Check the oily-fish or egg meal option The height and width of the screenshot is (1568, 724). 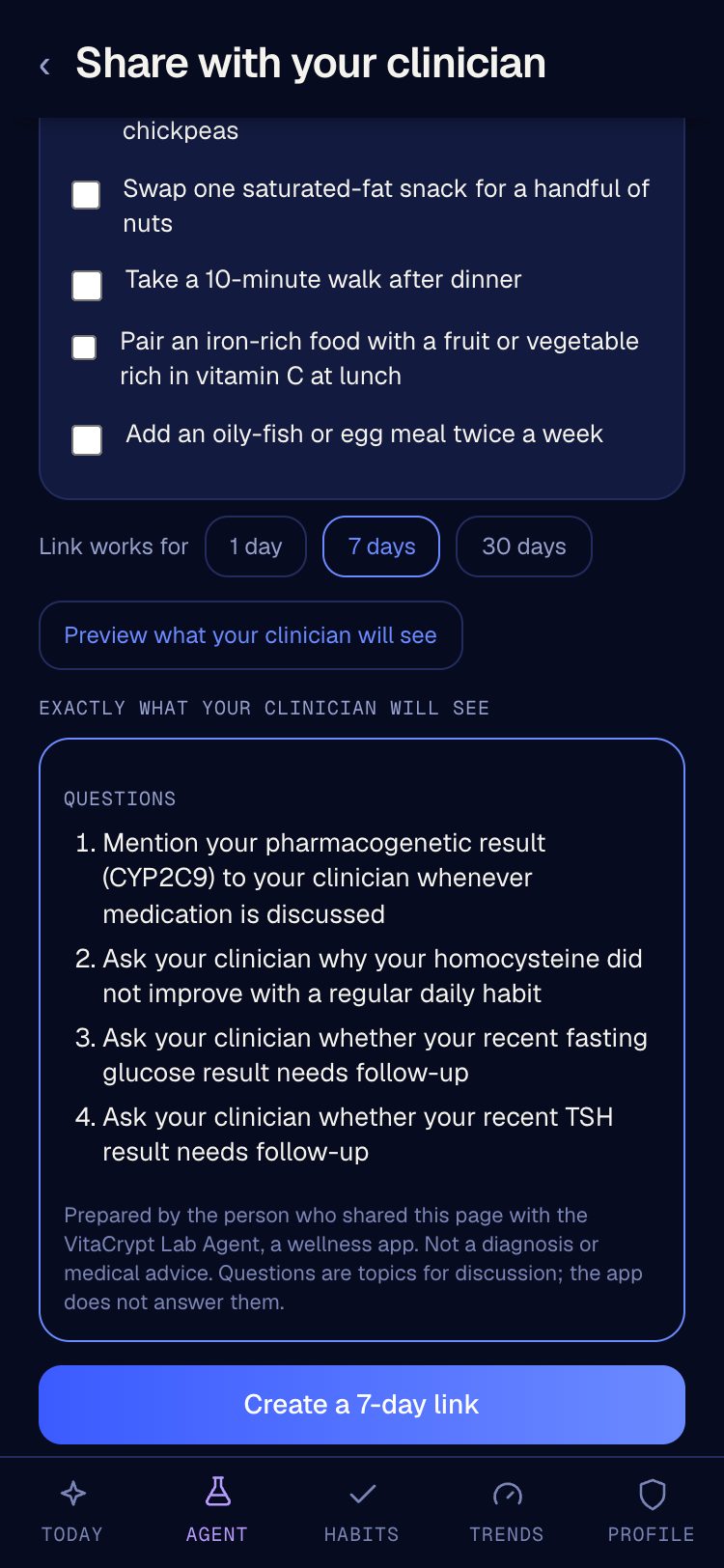pos(87,439)
